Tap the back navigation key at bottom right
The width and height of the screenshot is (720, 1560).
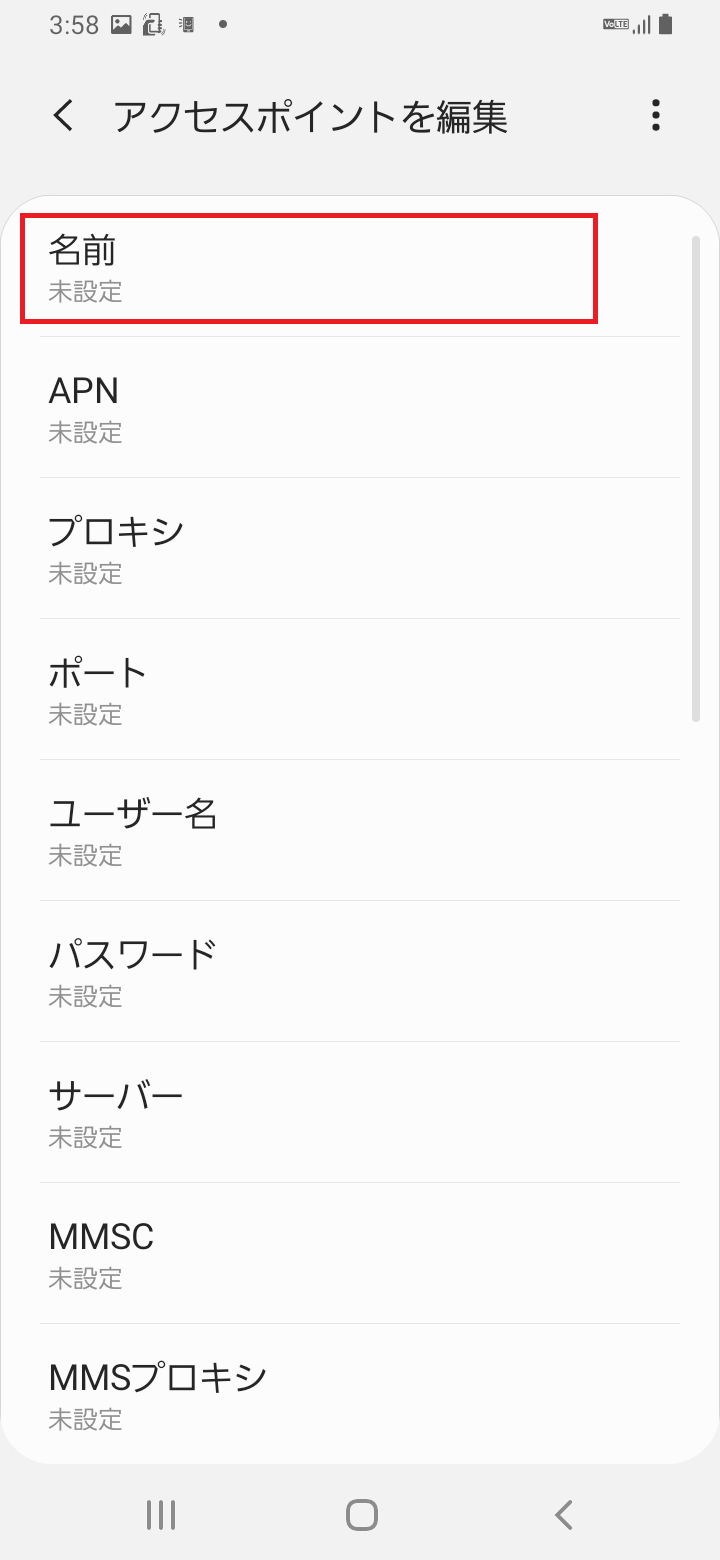click(x=562, y=1514)
